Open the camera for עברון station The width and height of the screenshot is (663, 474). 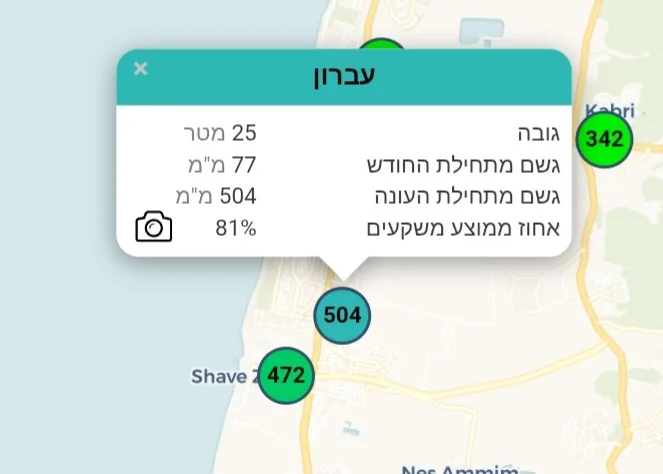click(154, 227)
